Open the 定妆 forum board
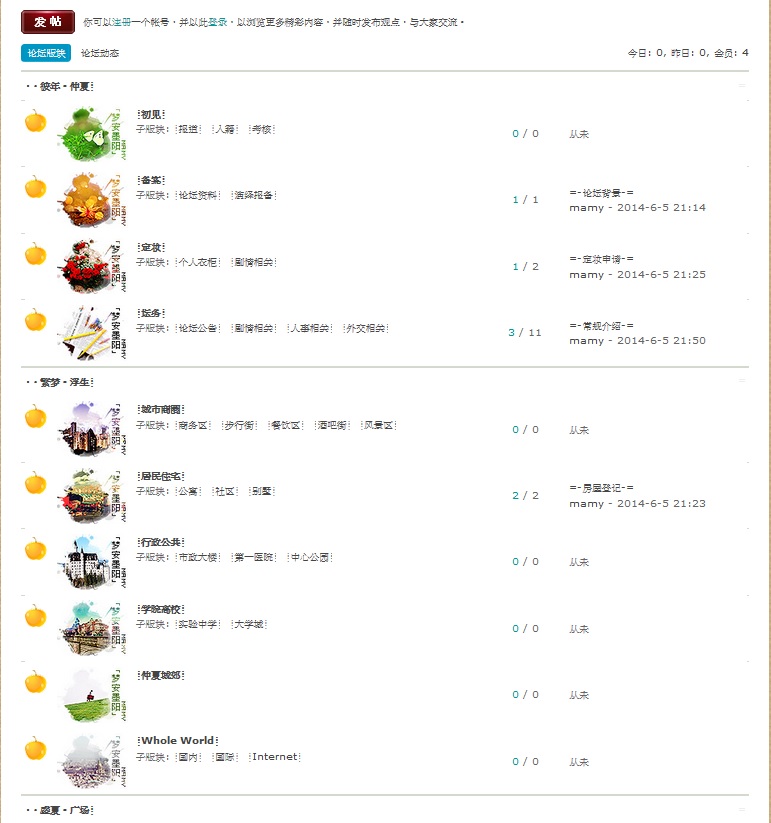The width and height of the screenshot is (771, 823). 150,247
